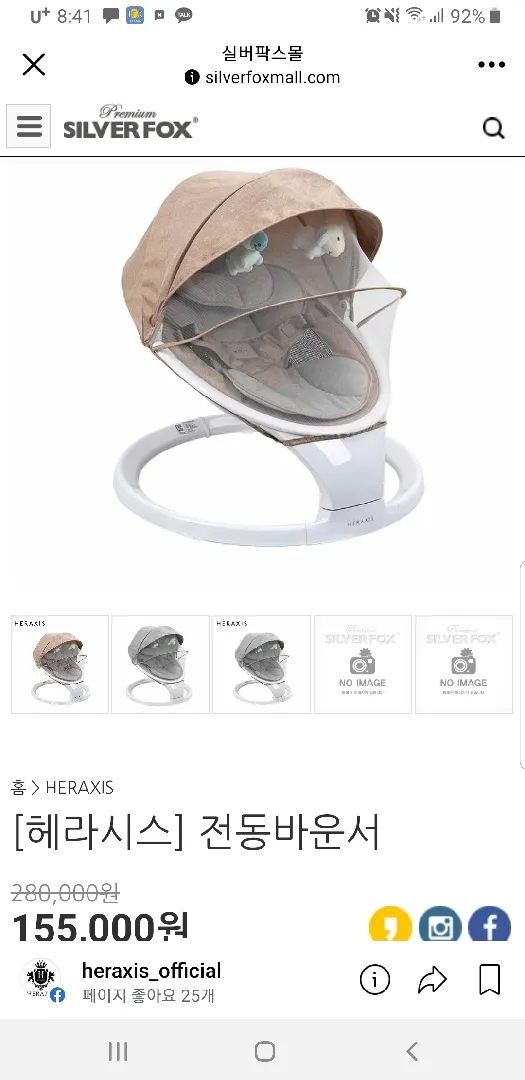Share via the yellow KakaoTalk icon
The width and height of the screenshot is (525, 1080).
pyautogui.click(x=391, y=924)
